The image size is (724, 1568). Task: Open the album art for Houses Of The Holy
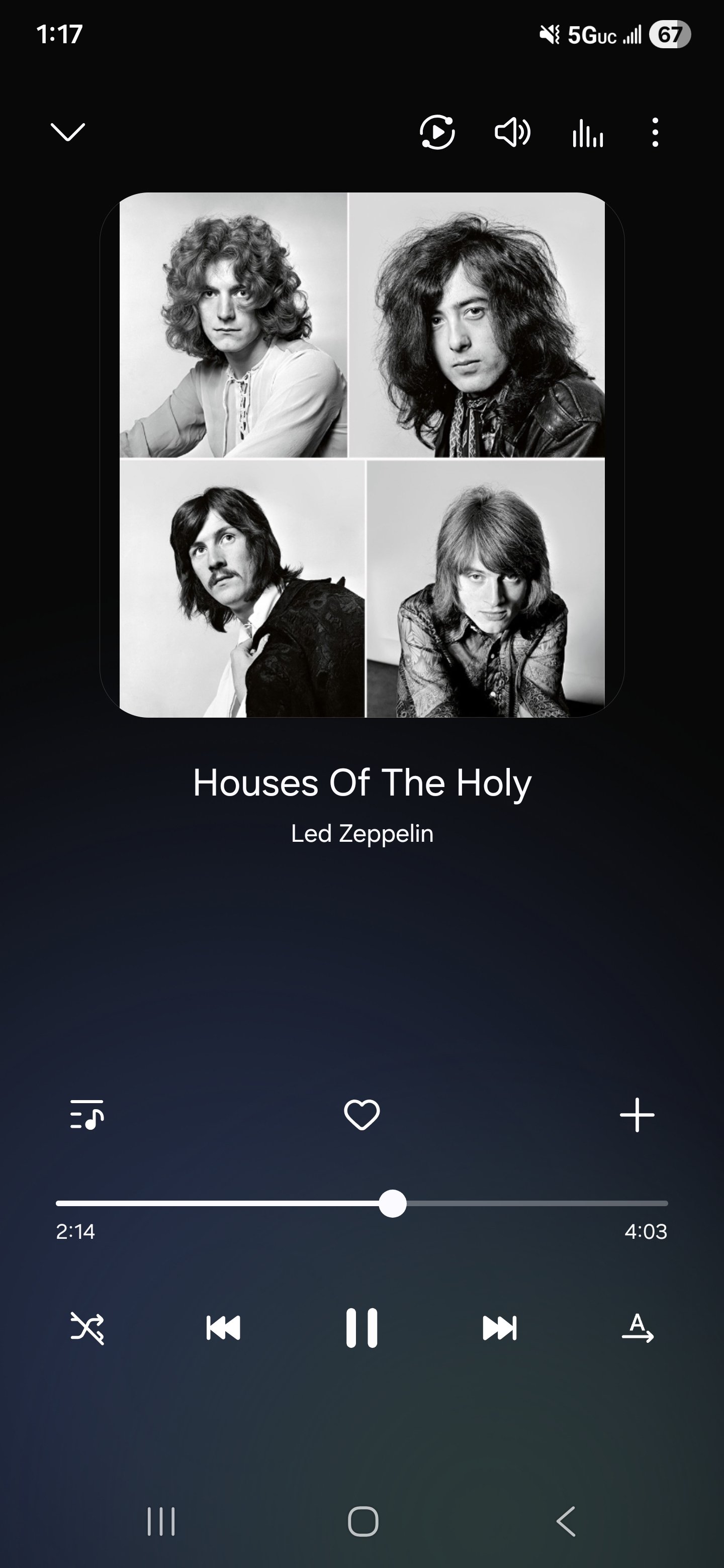click(x=361, y=455)
